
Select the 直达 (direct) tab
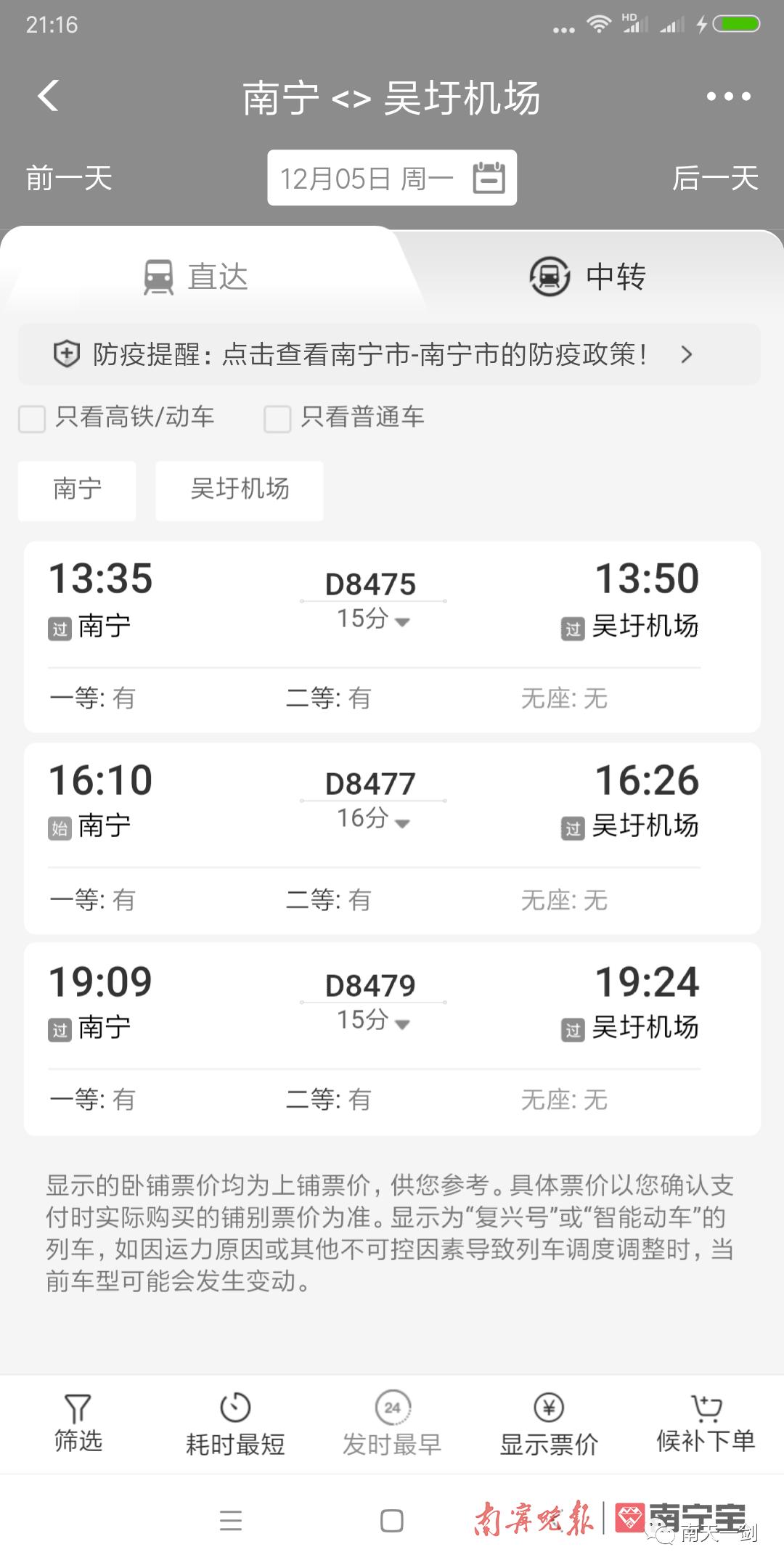pos(195,277)
